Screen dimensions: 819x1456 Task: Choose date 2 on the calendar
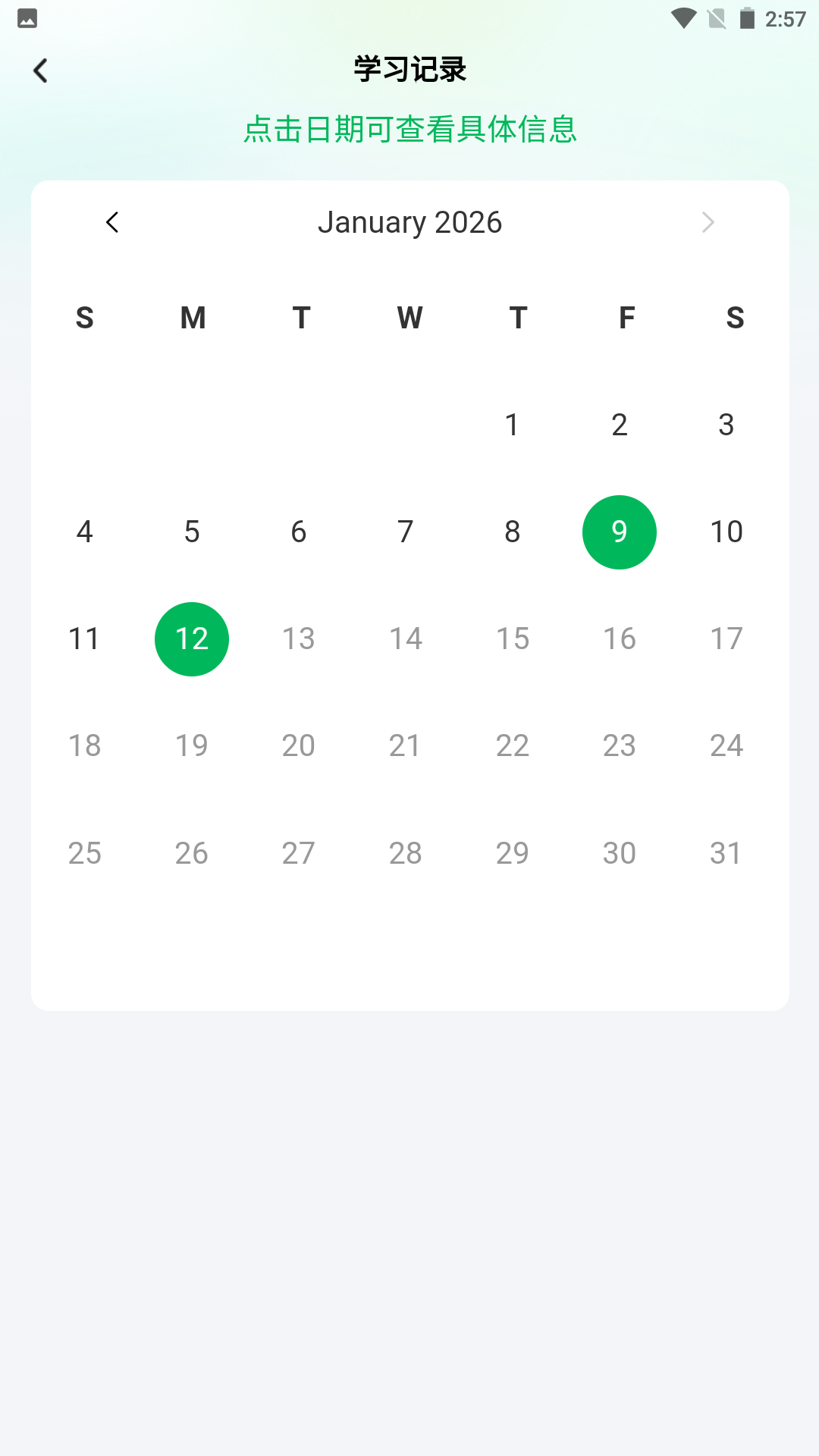click(x=620, y=425)
